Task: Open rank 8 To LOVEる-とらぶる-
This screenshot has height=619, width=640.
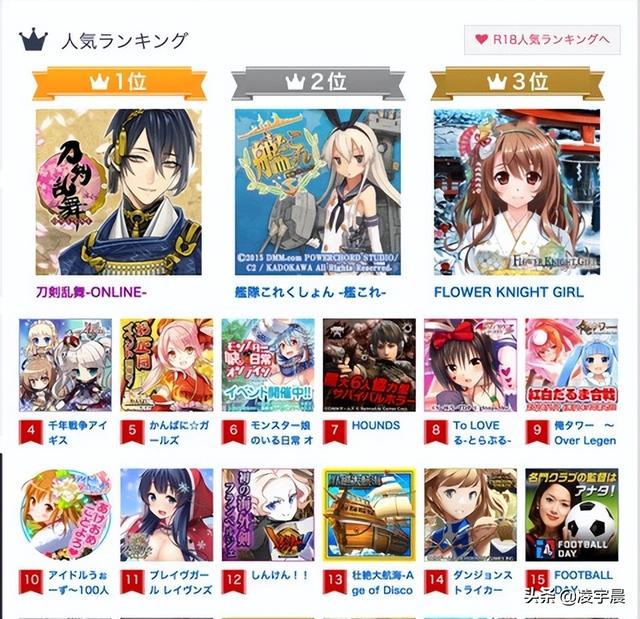Action: pyautogui.click(x=470, y=365)
